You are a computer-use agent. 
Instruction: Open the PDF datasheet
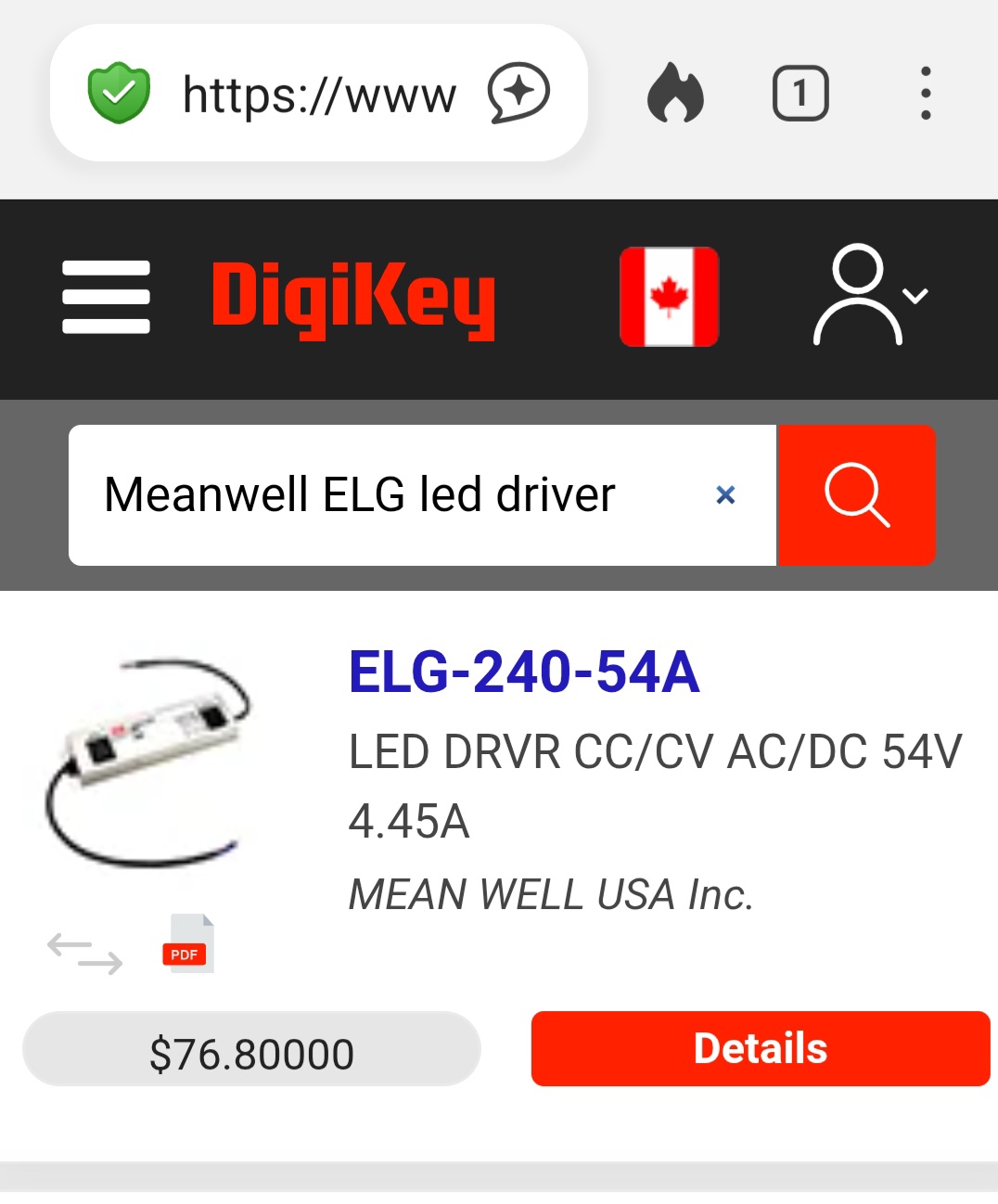click(187, 944)
